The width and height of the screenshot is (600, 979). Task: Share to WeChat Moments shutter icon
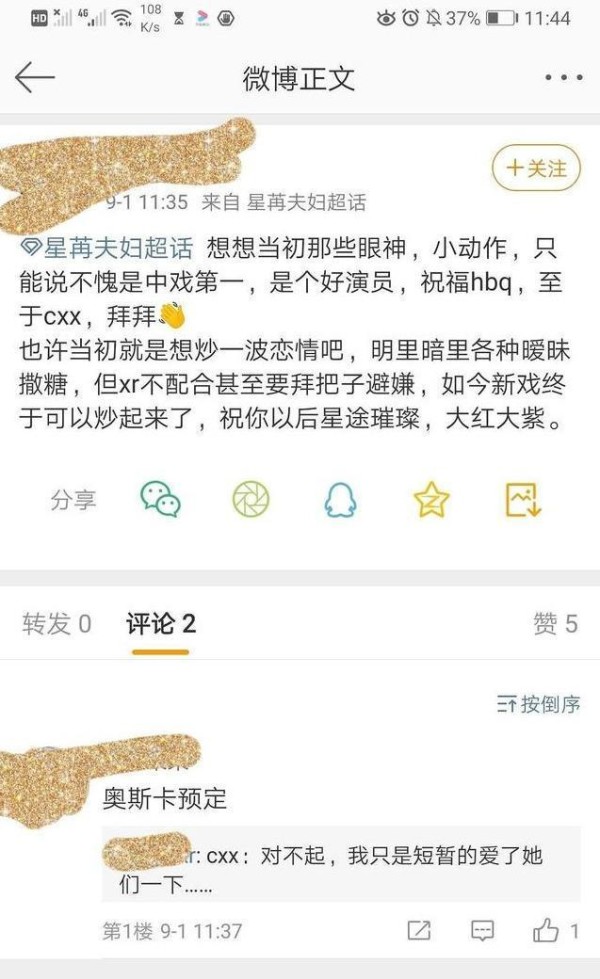[x=251, y=499]
